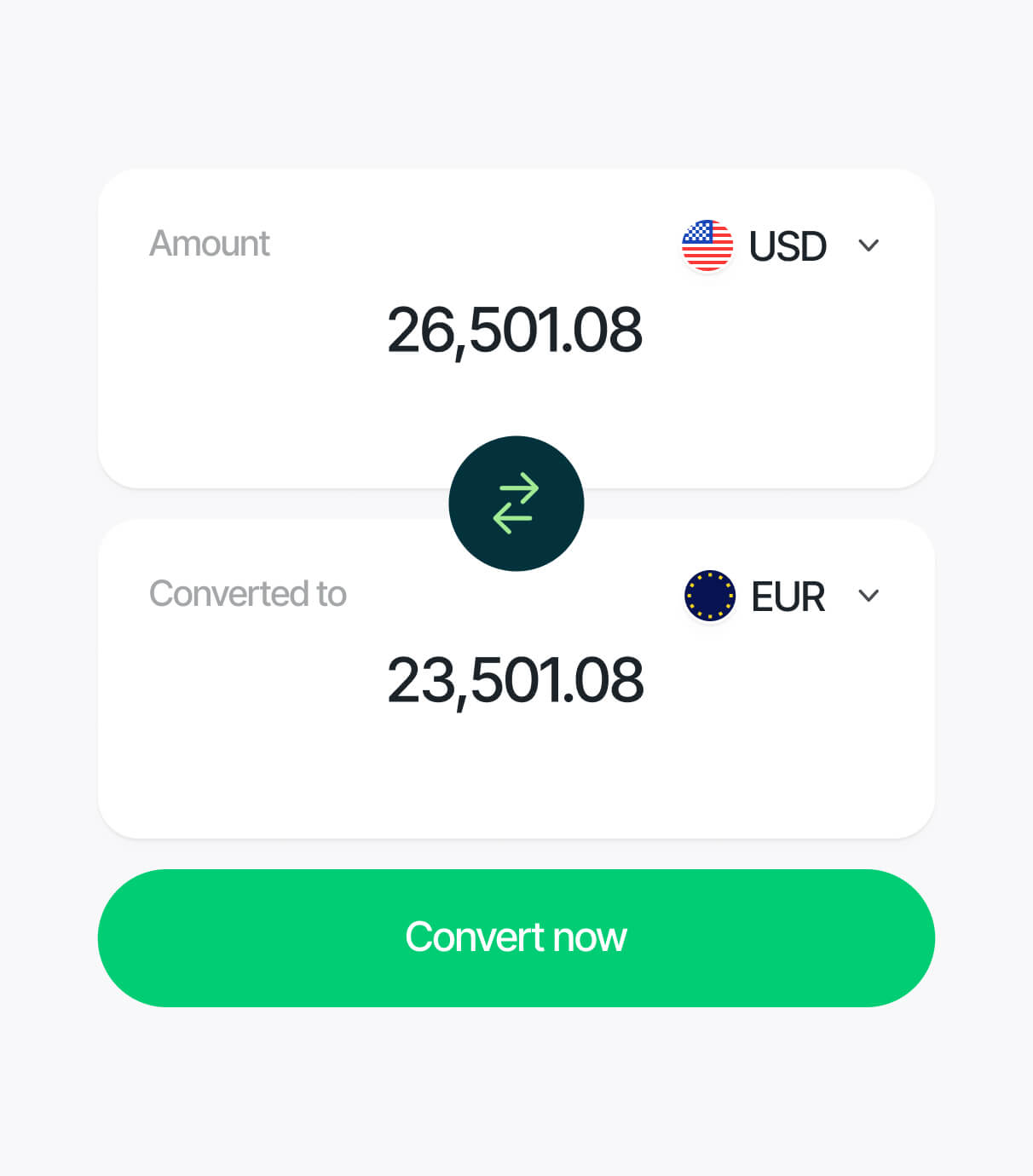Open the EUR currency dropdown

(868, 596)
